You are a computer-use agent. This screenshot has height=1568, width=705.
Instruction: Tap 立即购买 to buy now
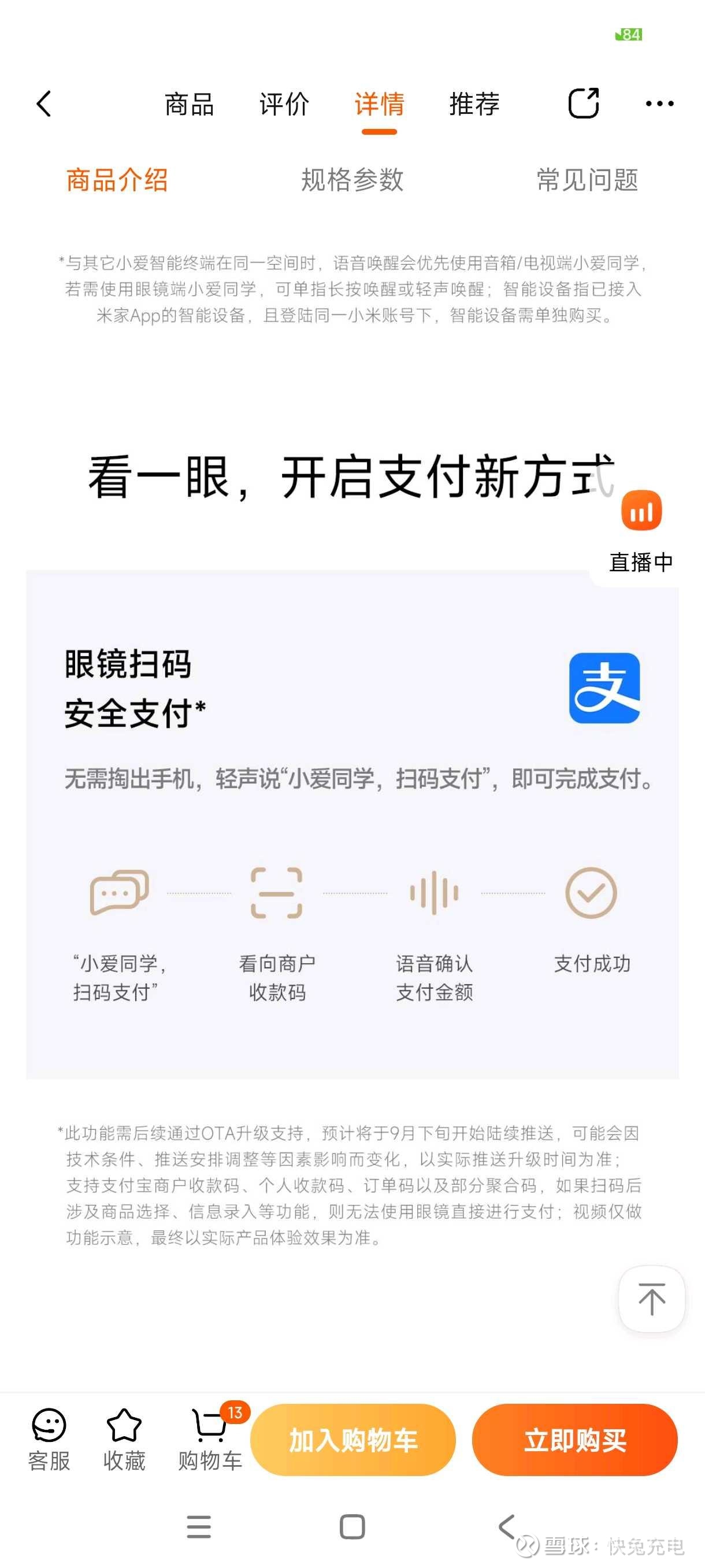(x=575, y=1440)
